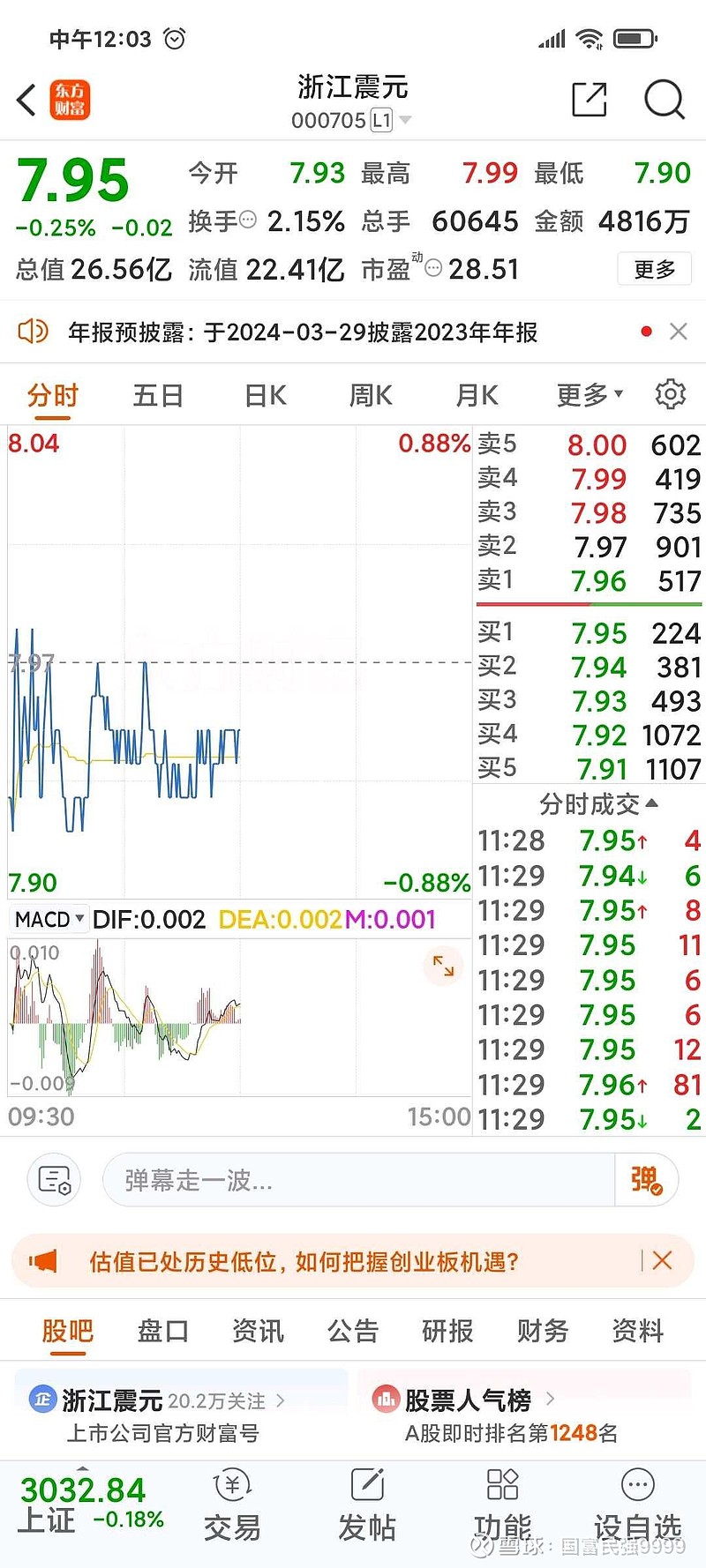Toggle the 弹 bullet comments button
The height and width of the screenshot is (1568, 706).
point(646,1180)
